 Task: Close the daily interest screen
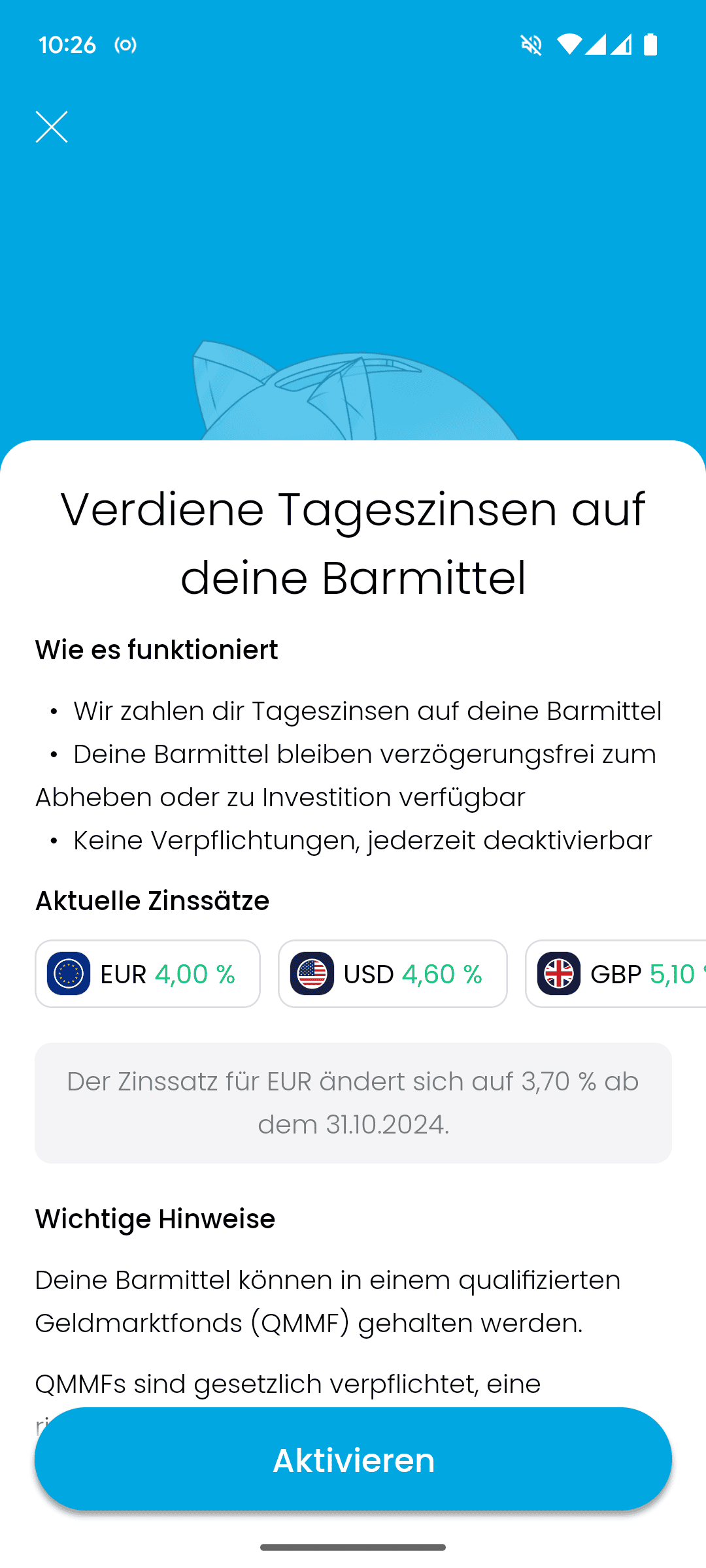(x=52, y=127)
